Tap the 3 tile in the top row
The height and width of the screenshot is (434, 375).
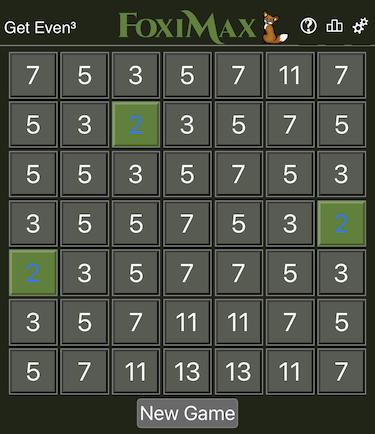(136, 75)
